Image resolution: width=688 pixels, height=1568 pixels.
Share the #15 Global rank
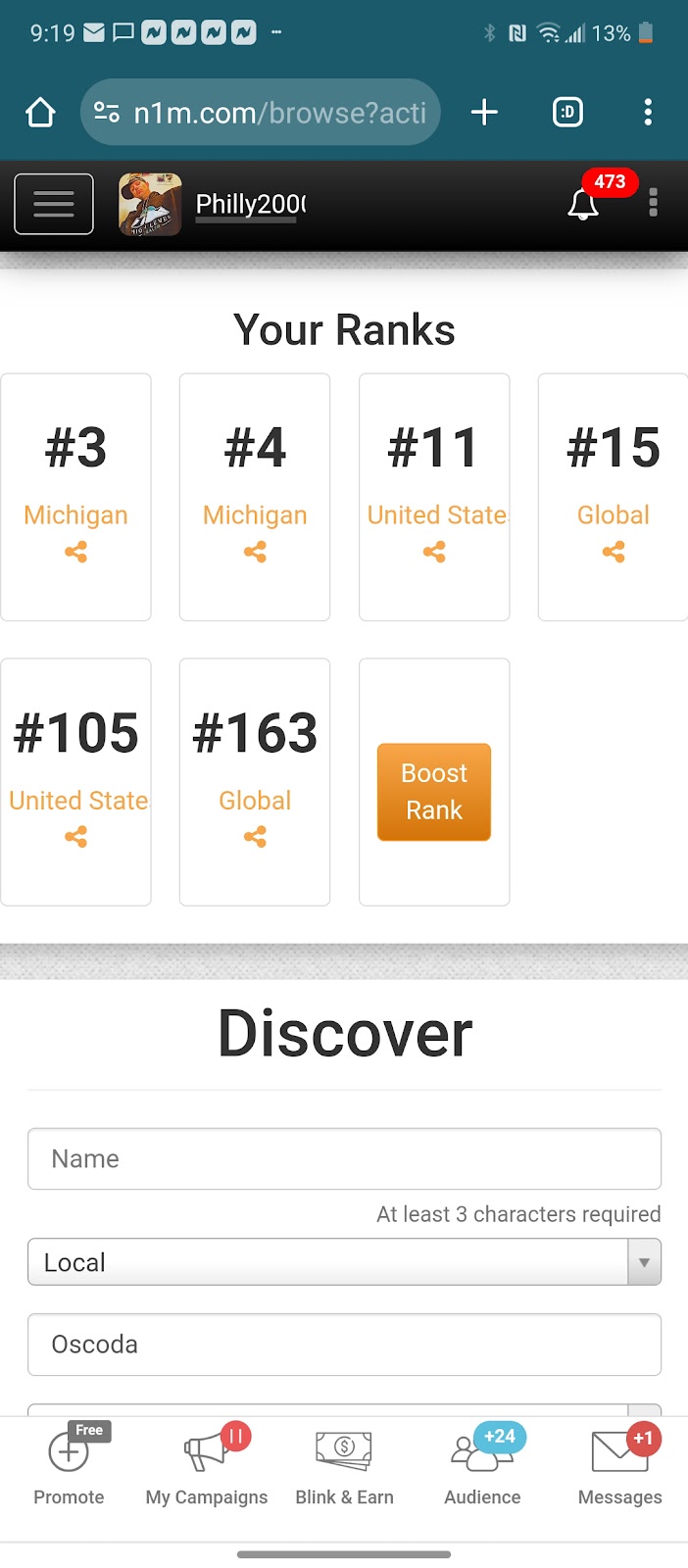click(614, 552)
